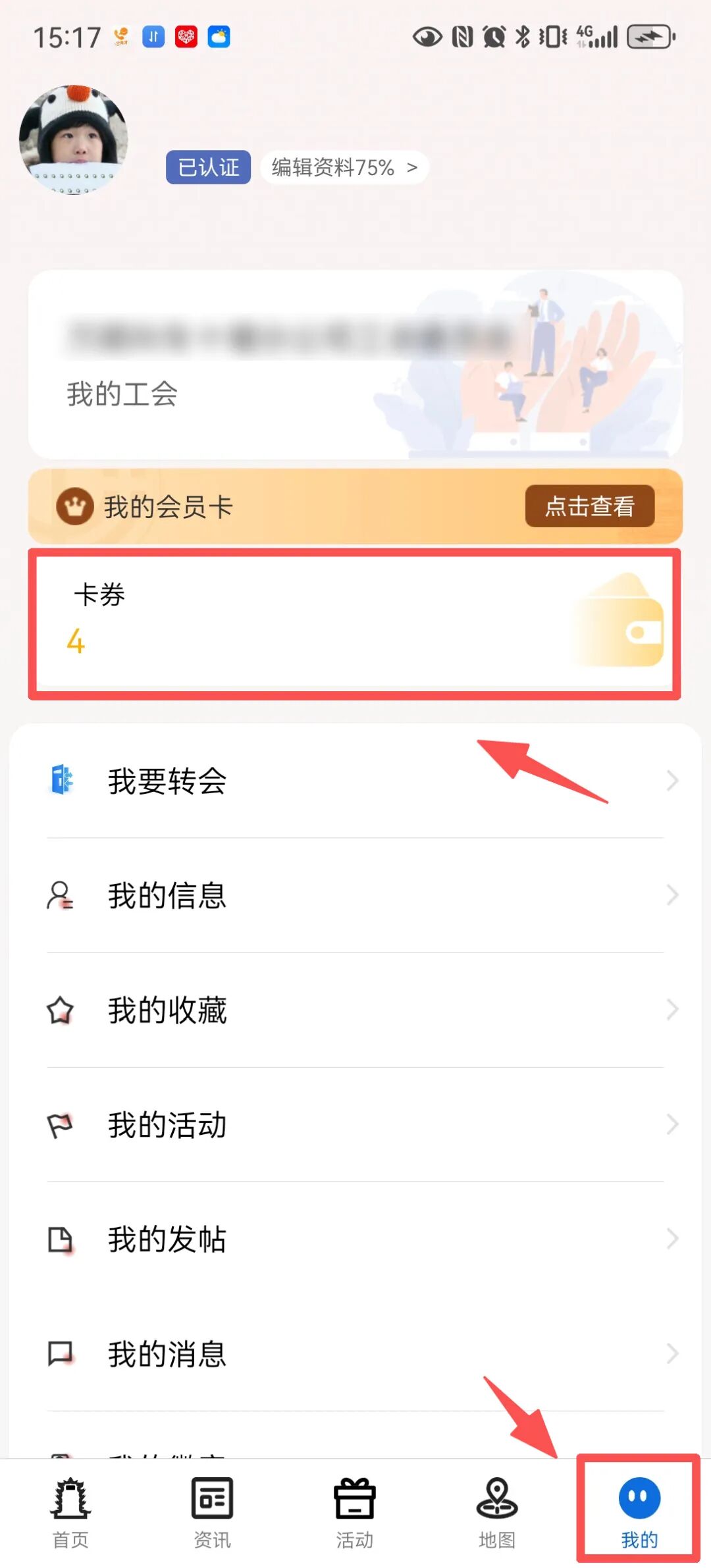
Task: Tap 点击查看 on the member card
Action: [589, 506]
